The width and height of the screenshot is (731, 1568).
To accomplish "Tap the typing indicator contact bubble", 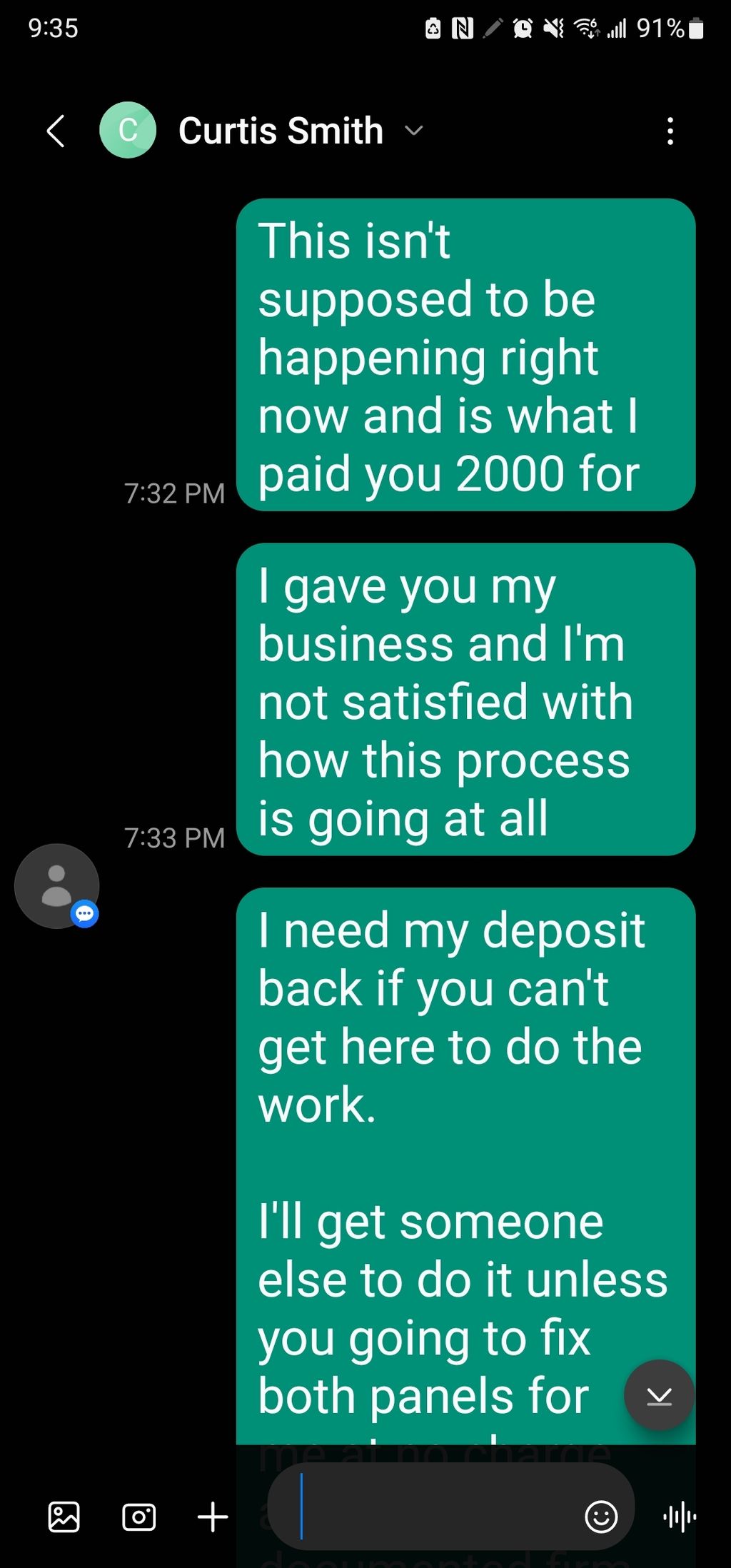I will [x=57, y=886].
